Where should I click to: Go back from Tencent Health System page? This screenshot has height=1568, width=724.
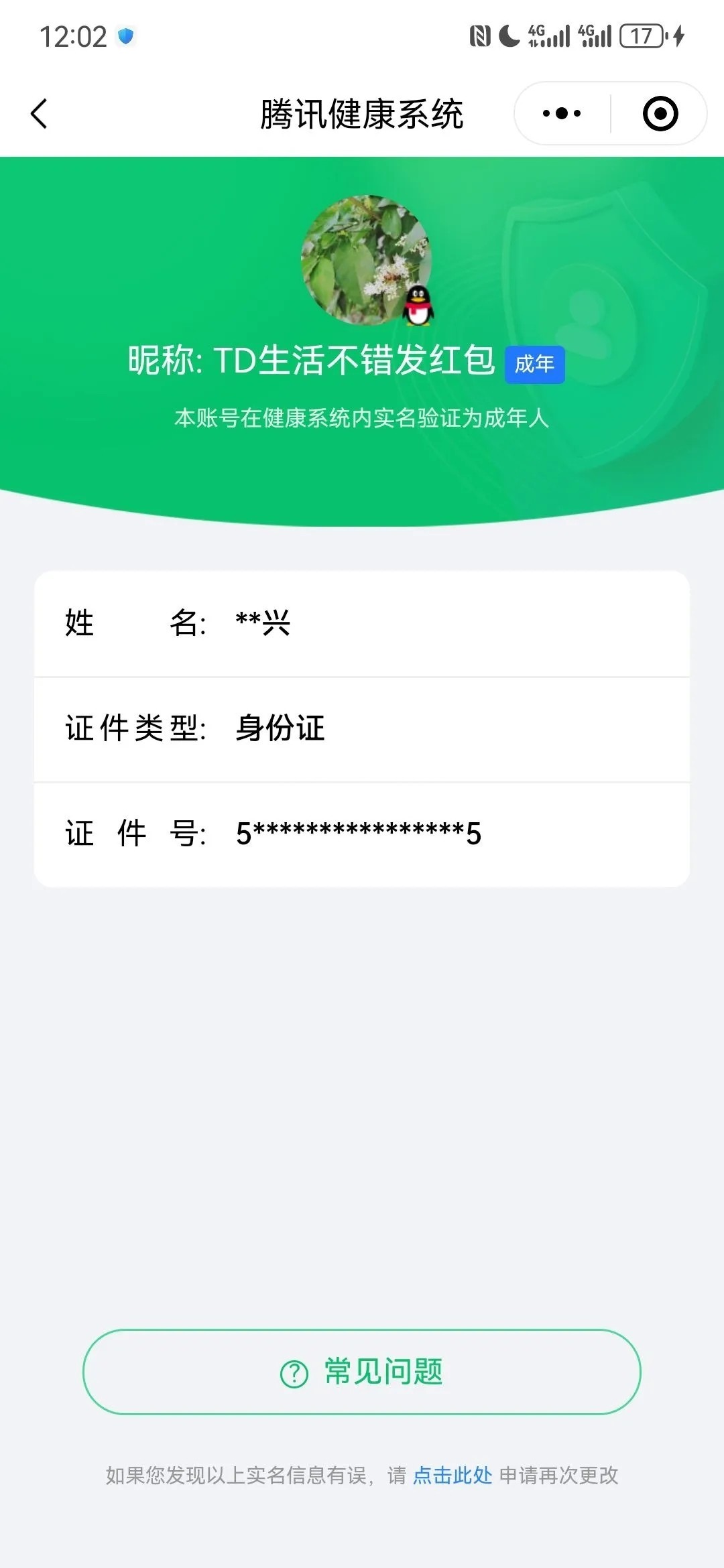click(x=40, y=113)
